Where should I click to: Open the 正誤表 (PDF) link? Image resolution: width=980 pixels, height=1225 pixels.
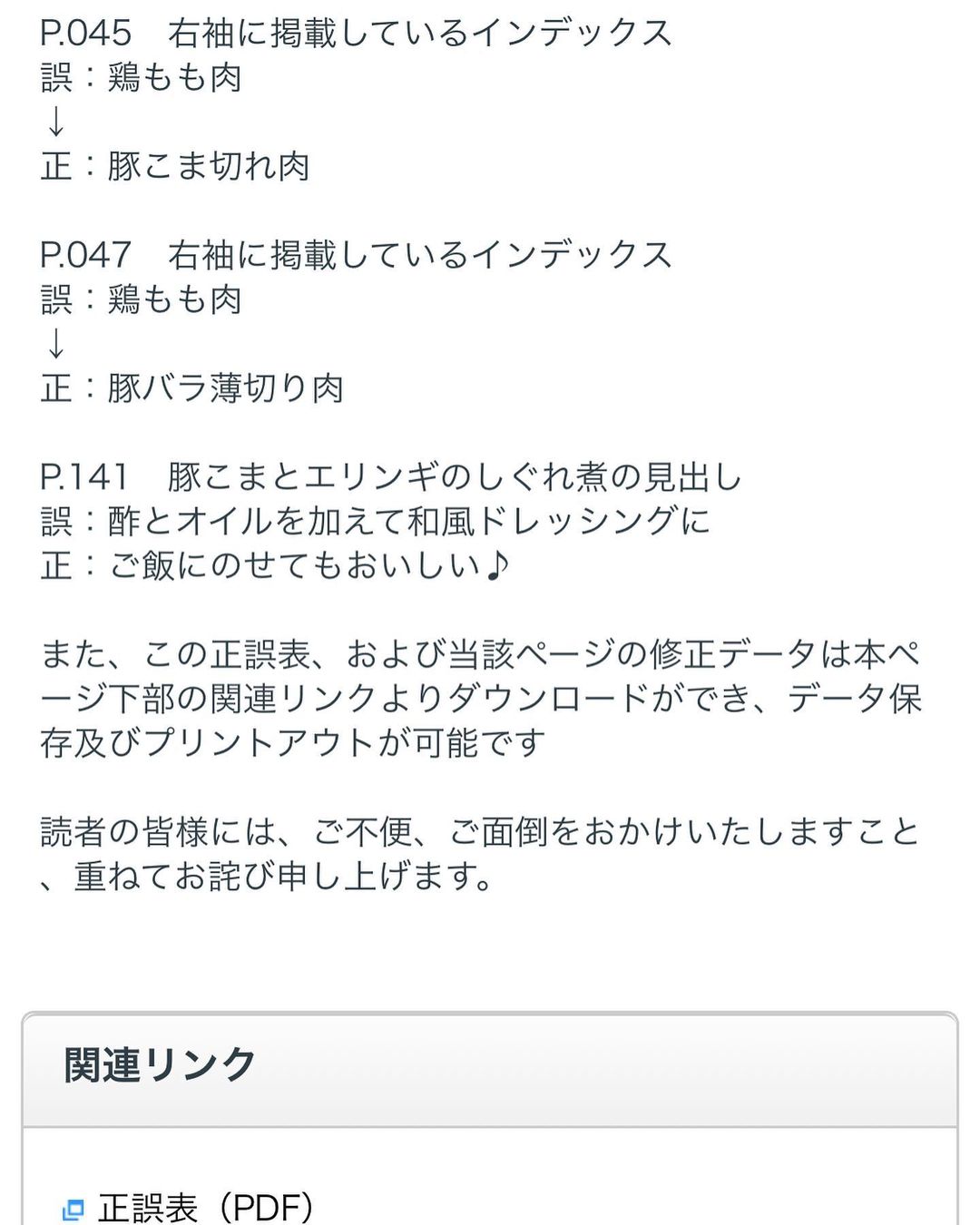point(205,1207)
